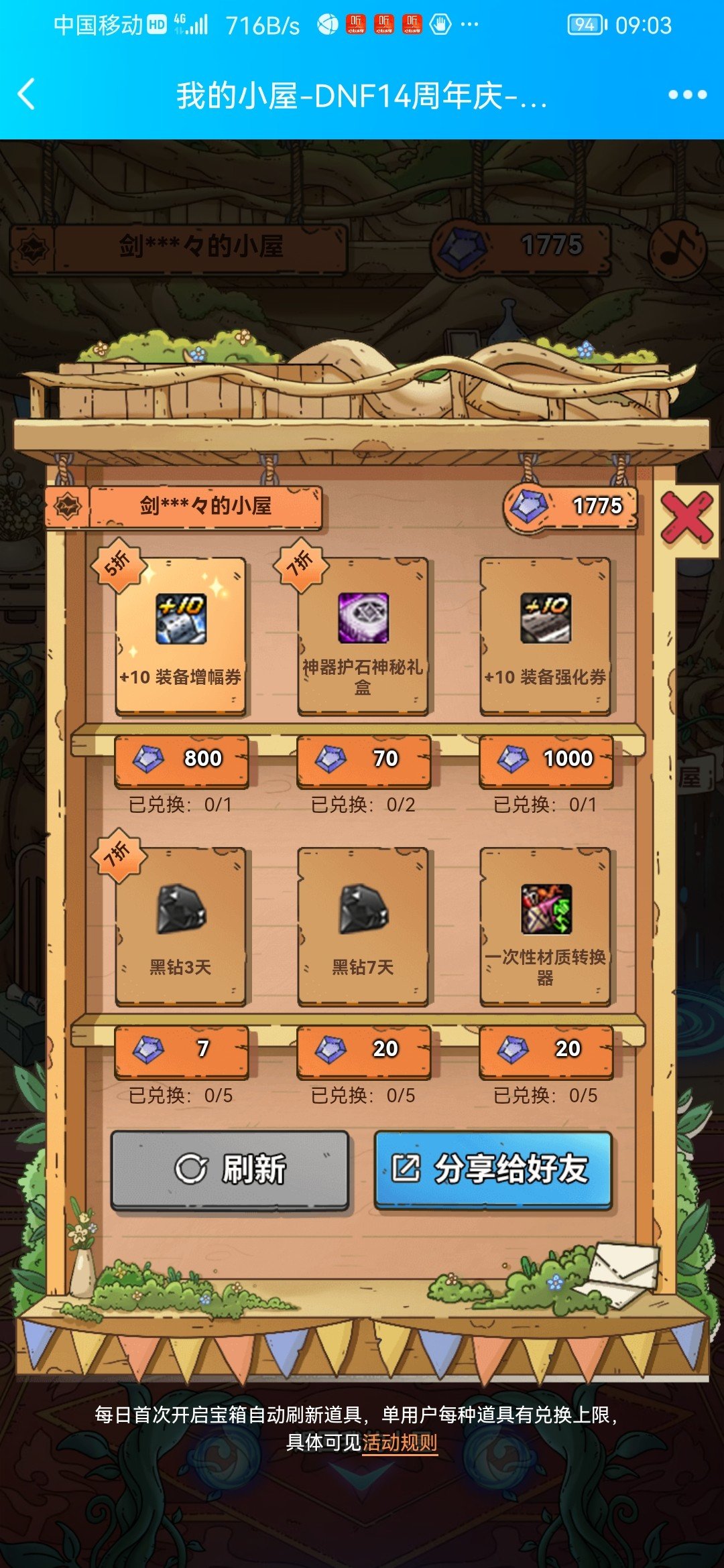Select the 一次性材质转换器 item card
724x1568 pixels.
tap(545, 926)
